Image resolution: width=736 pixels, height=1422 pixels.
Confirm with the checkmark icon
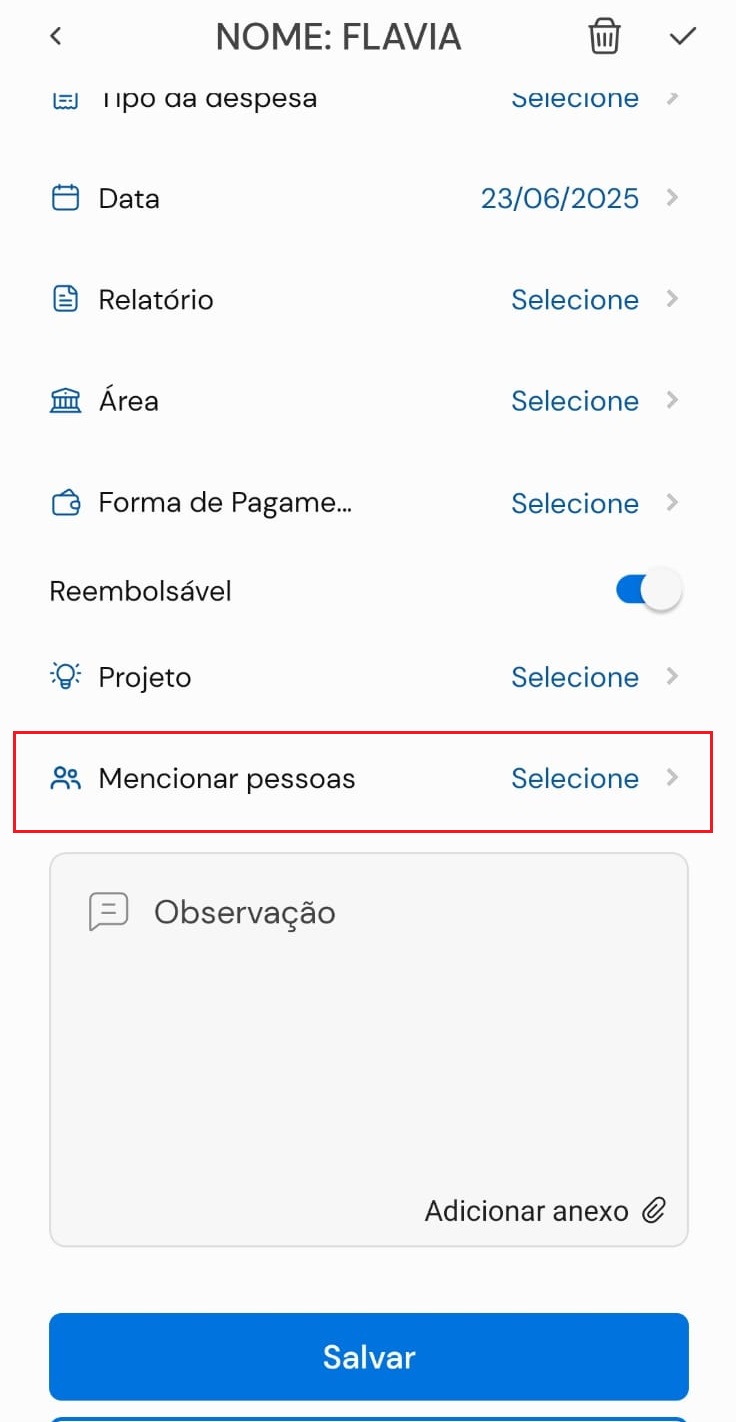coord(683,37)
